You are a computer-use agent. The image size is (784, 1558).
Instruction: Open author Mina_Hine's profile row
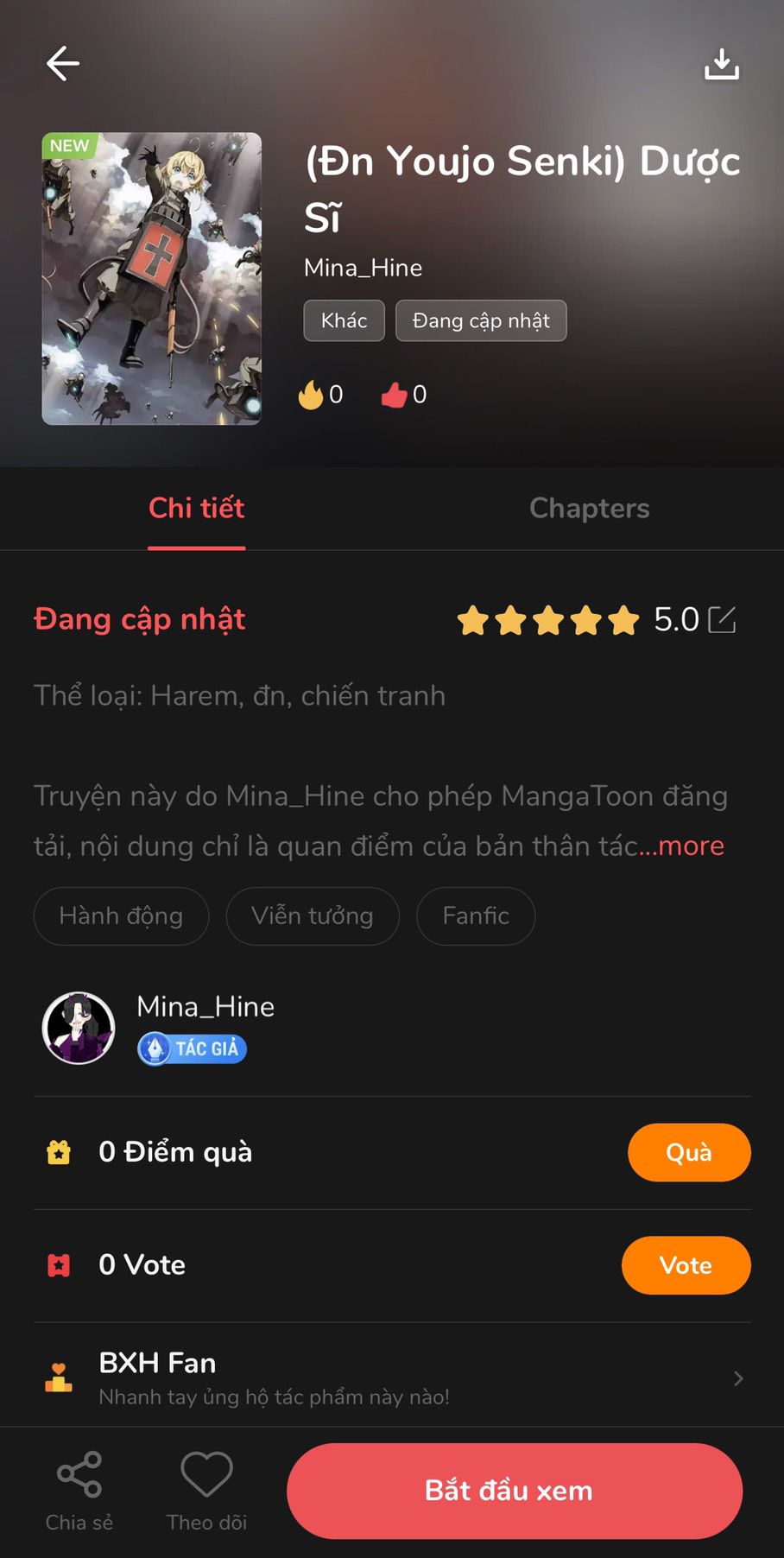(x=392, y=1028)
